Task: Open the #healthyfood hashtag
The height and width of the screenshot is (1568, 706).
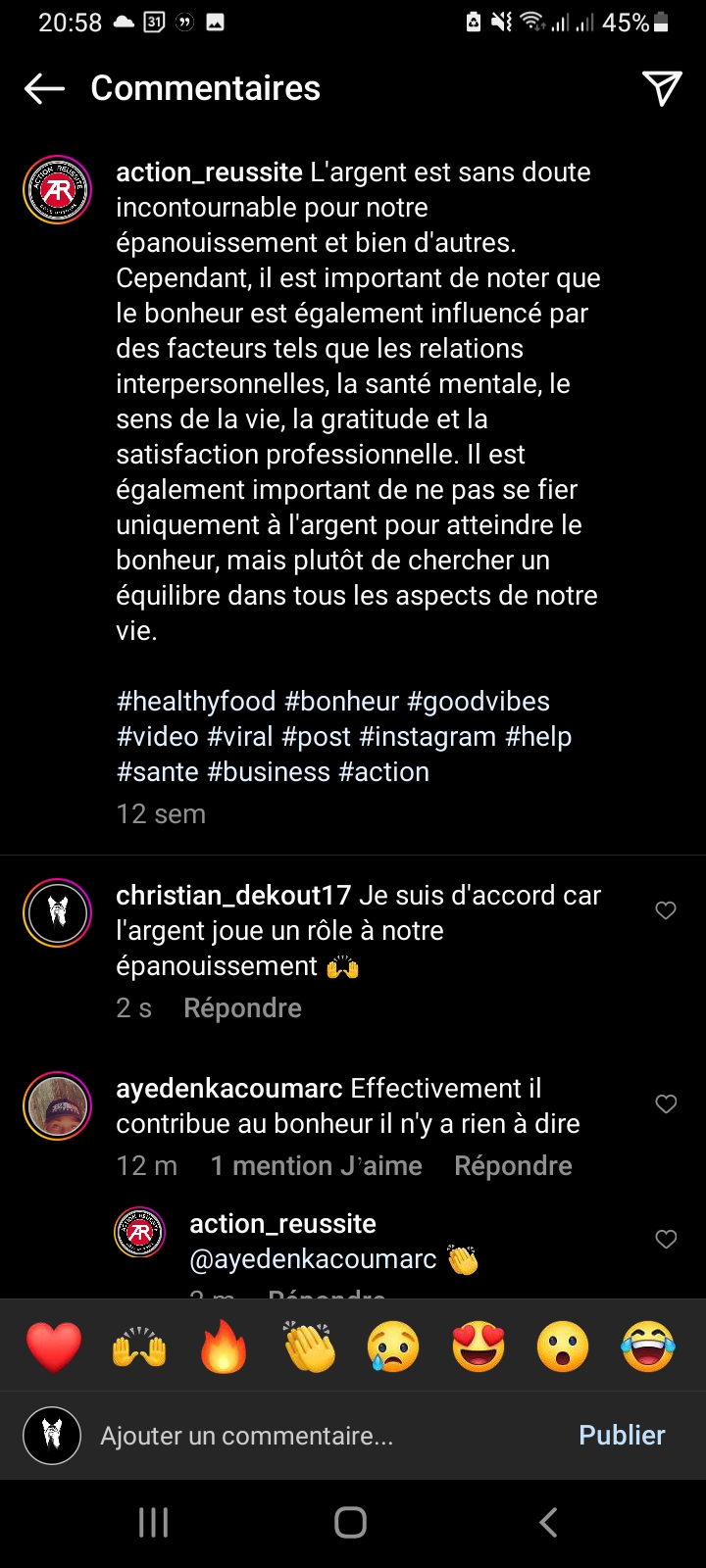Action: click(196, 702)
